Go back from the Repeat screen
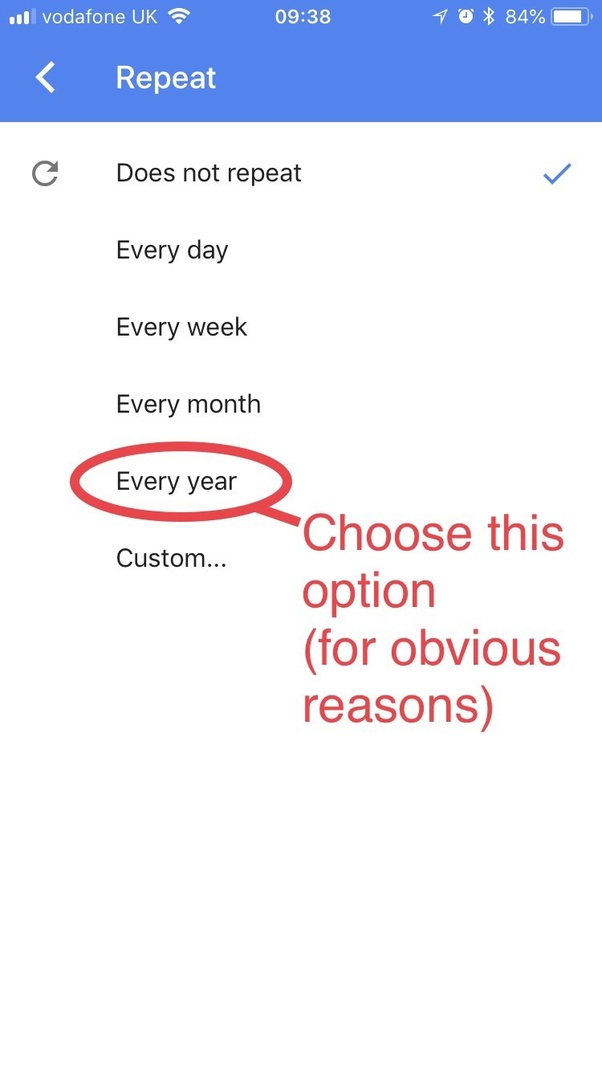The height and width of the screenshot is (1071, 602). (x=45, y=78)
